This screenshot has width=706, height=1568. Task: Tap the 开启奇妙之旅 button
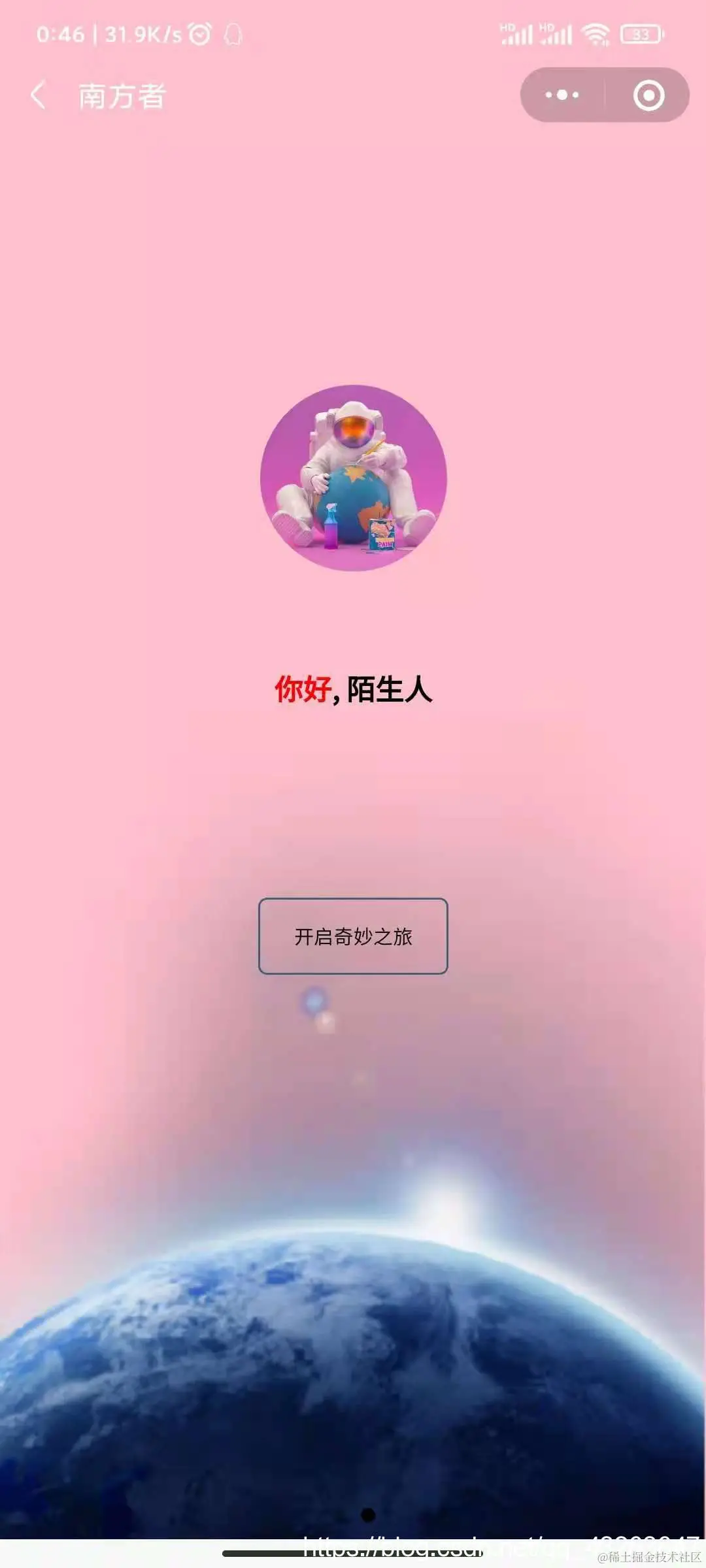352,936
